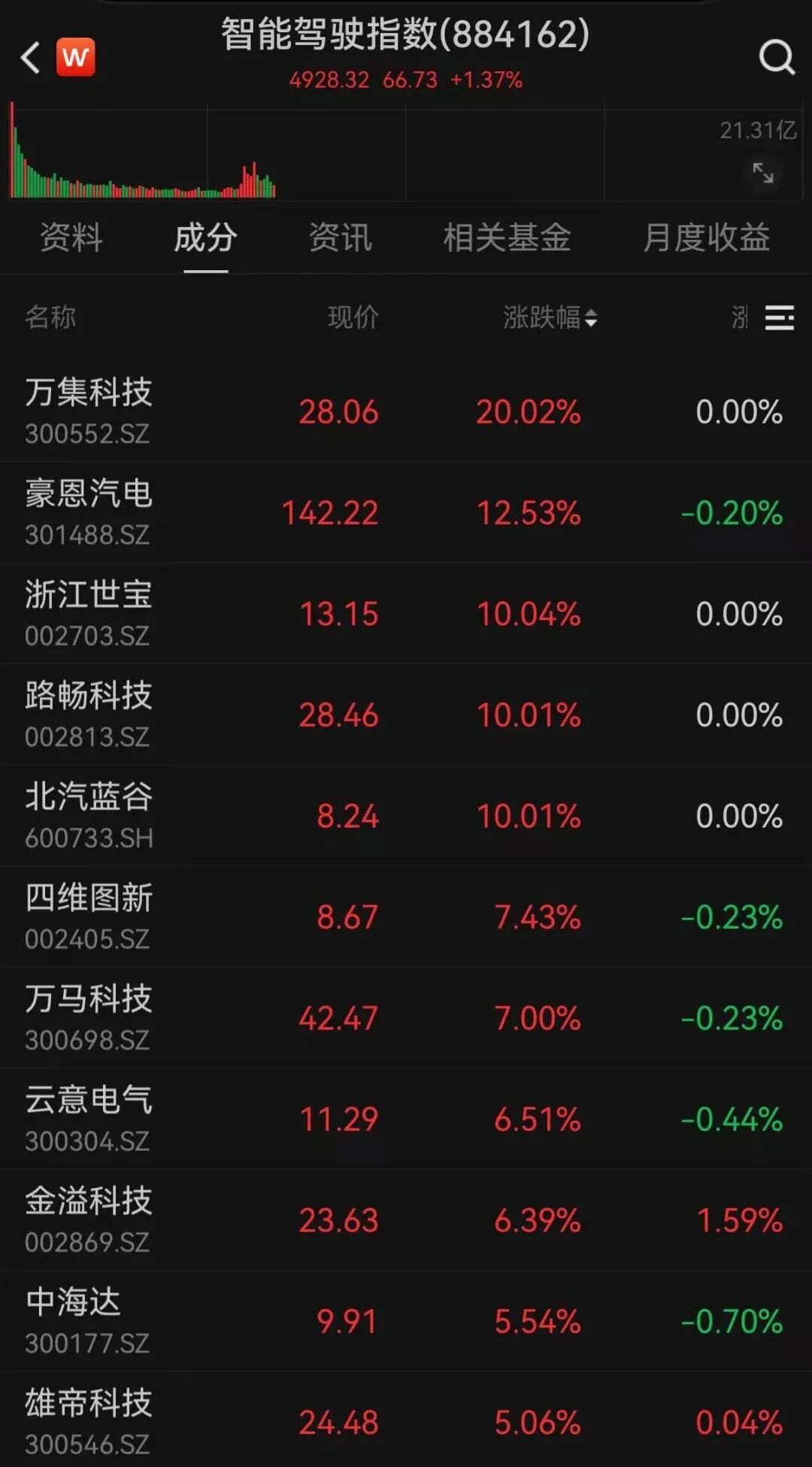Open stock 云意电气 300304.SZ
Image resolution: width=812 pixels, height=1467 pixels.
coord(89,1119)
